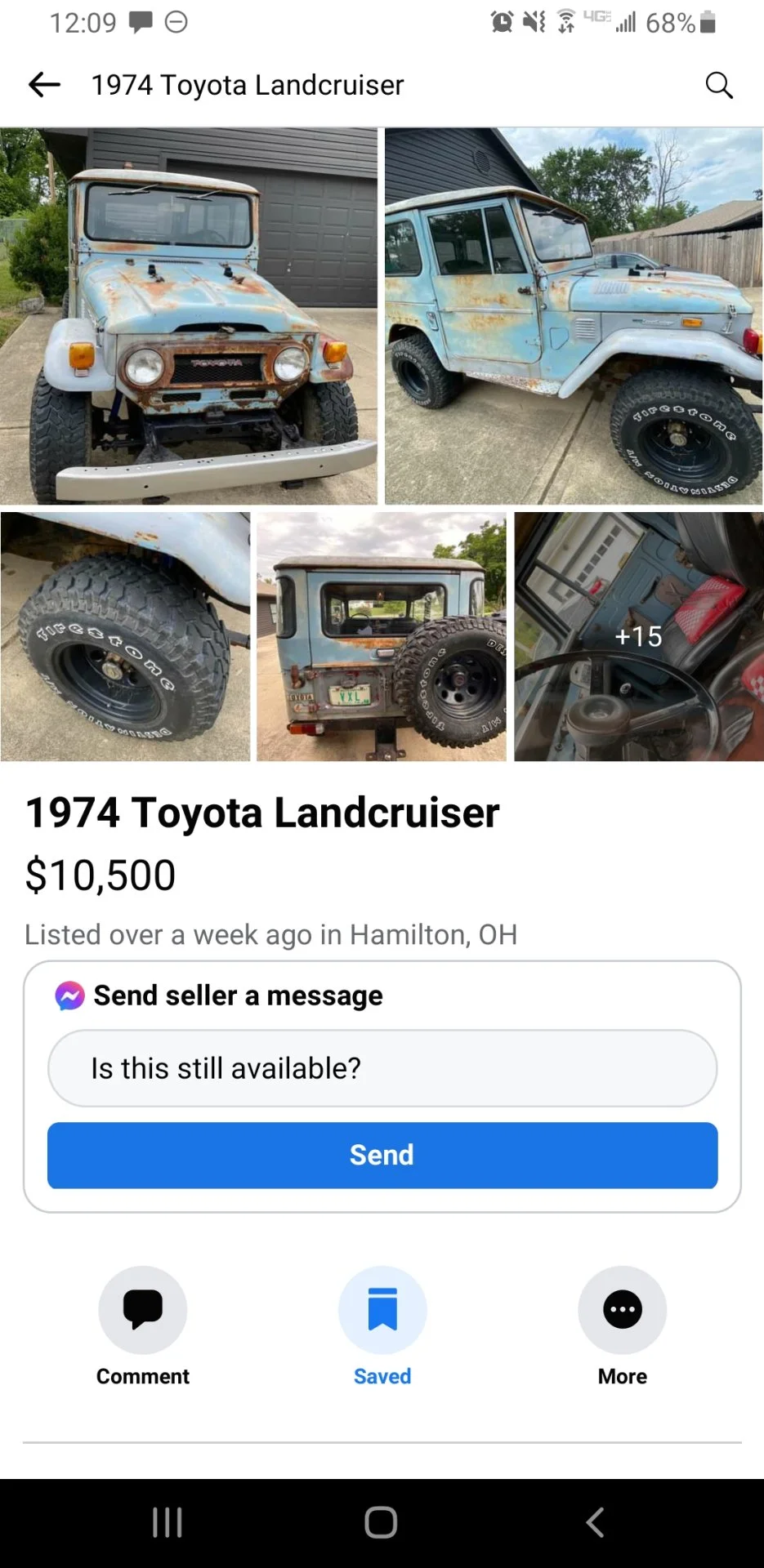Go to the system home screen
Screen dimensions: 764x1568
[381, 1522]
